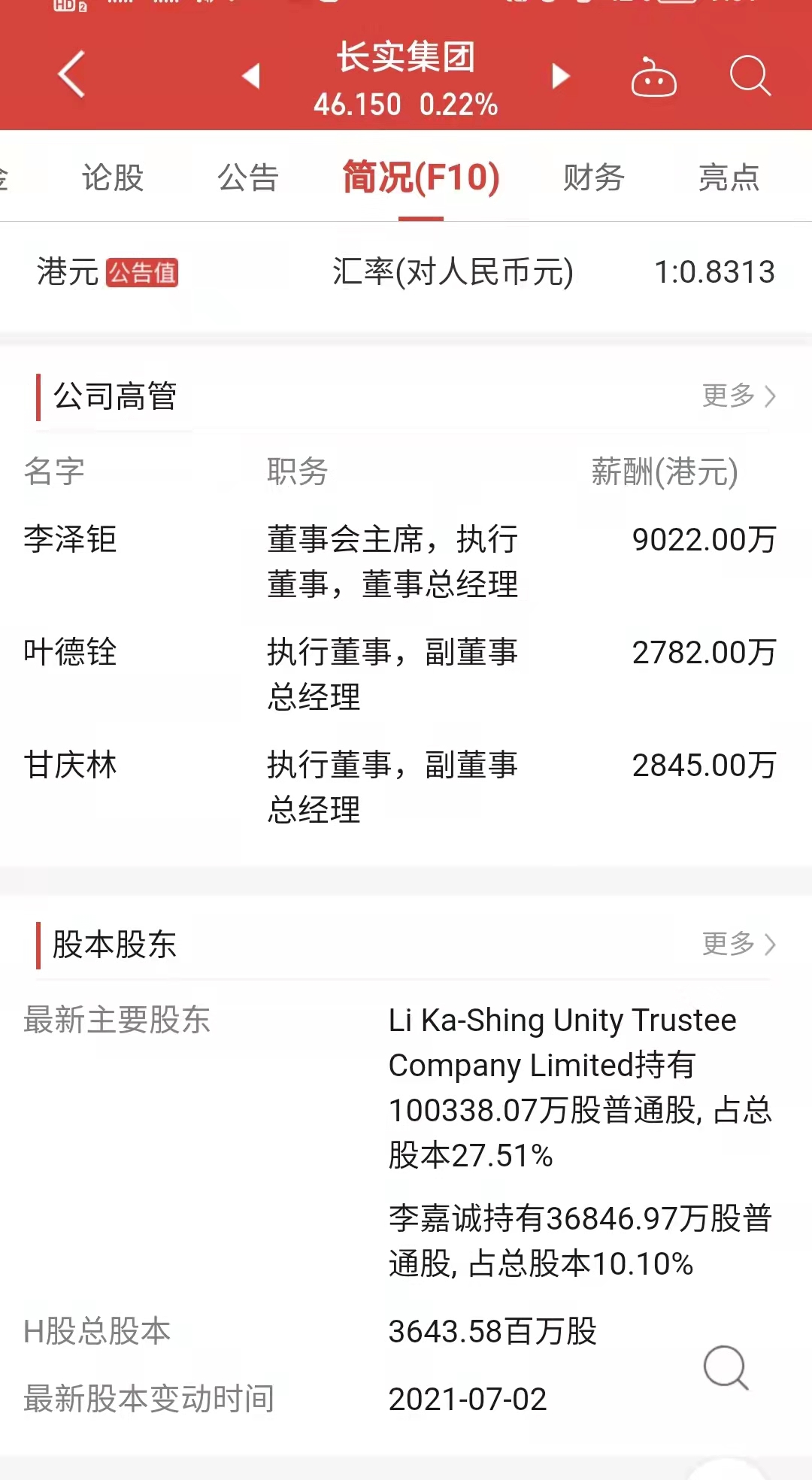View more under 股本股东
812x1480 pixels.
tap(738, 944)
